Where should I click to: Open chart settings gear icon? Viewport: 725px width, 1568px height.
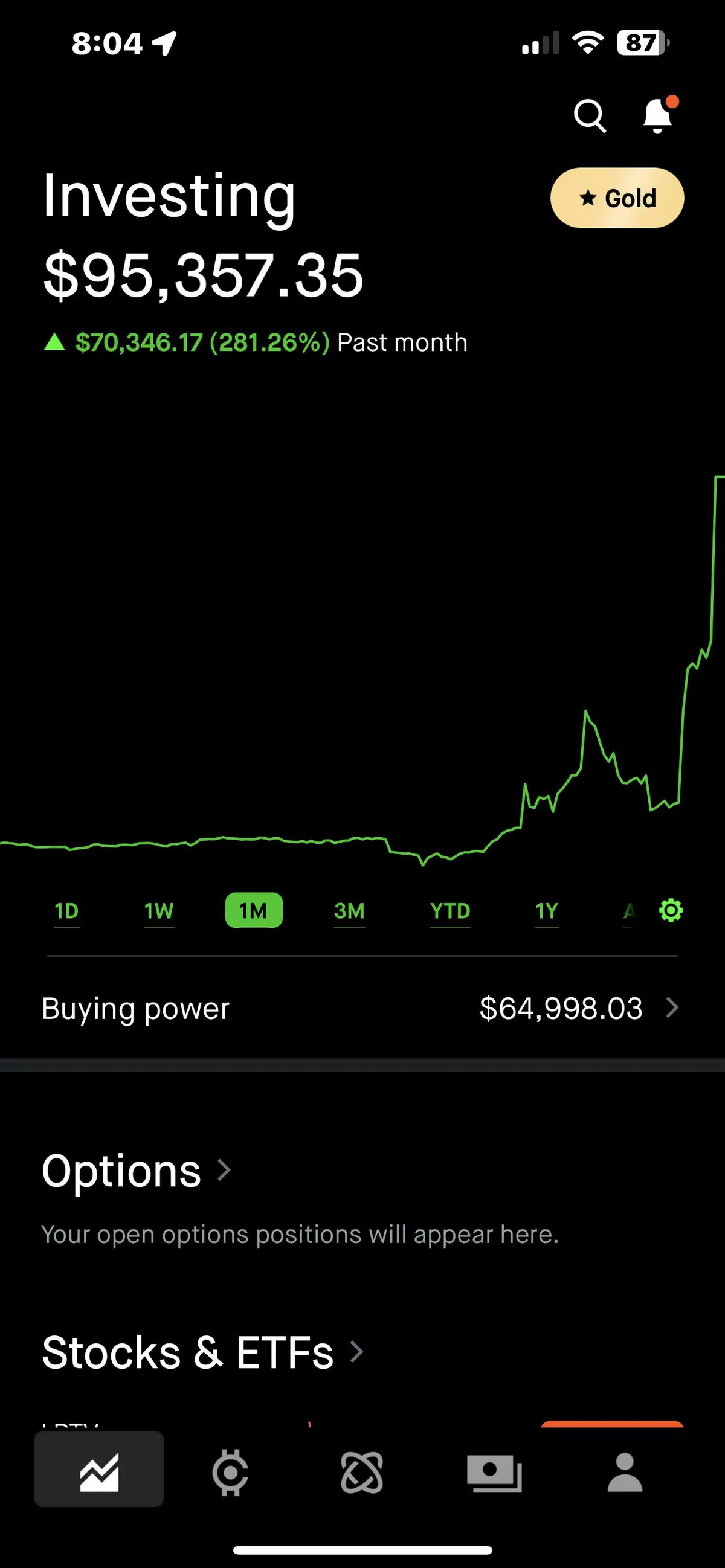671,911
